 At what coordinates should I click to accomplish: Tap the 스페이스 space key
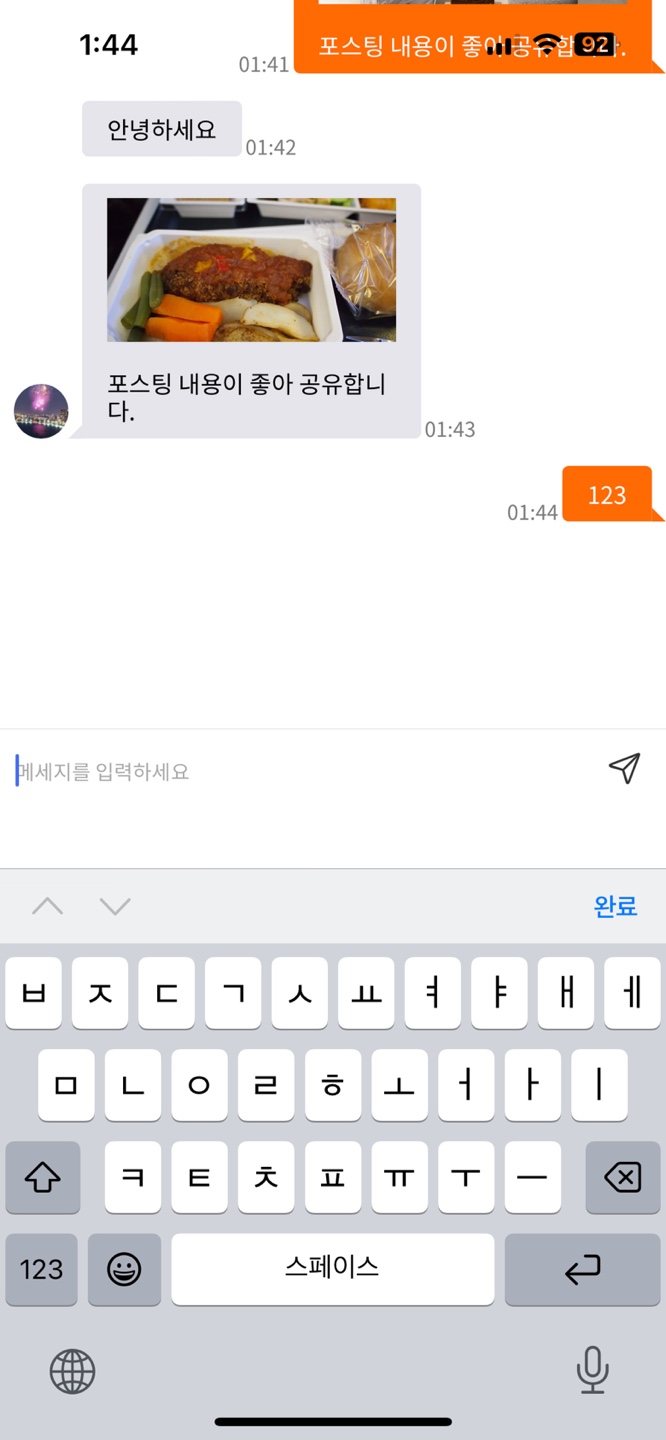(332, 1268)
